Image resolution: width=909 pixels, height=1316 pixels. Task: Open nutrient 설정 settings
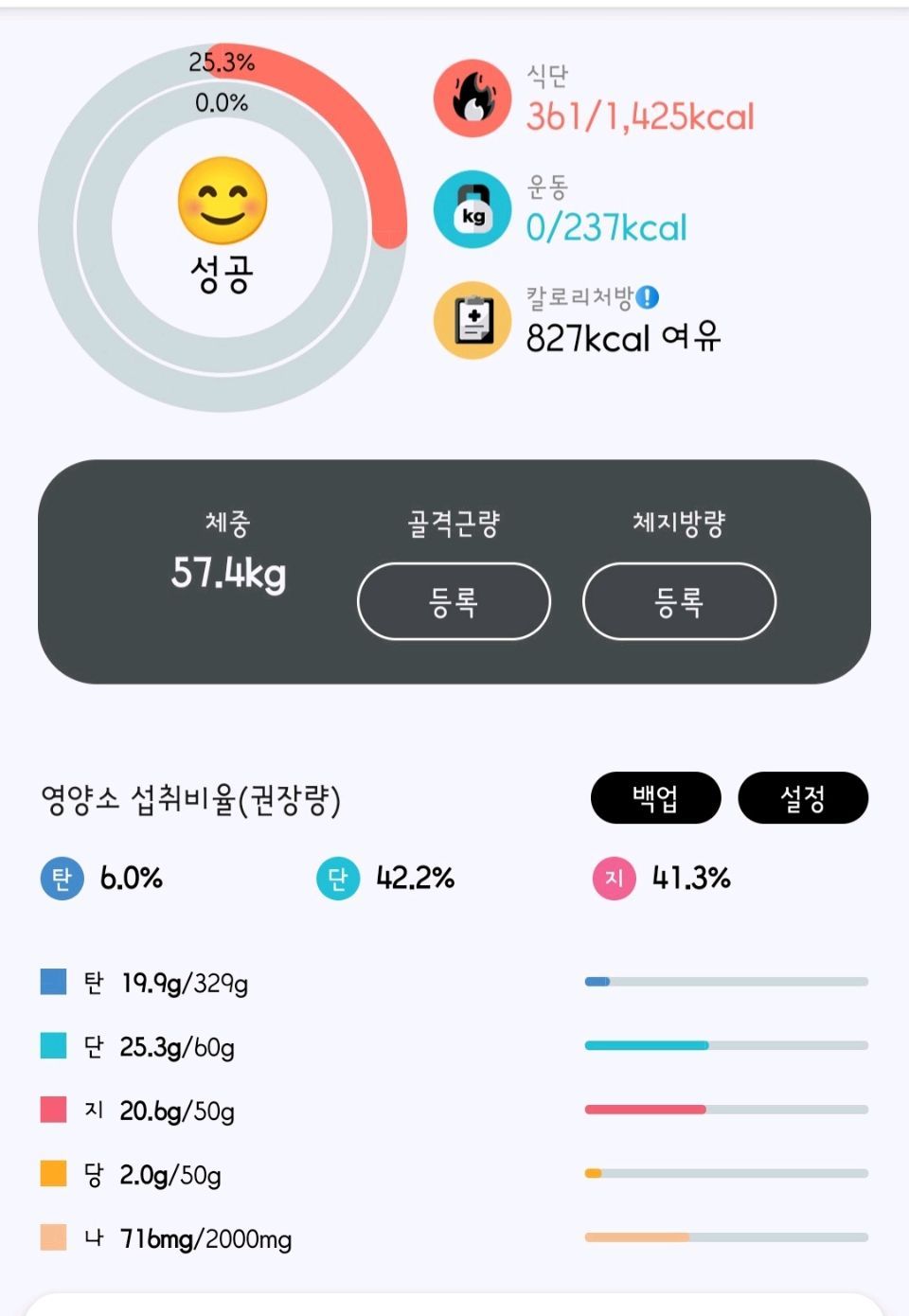click(802, 798)
